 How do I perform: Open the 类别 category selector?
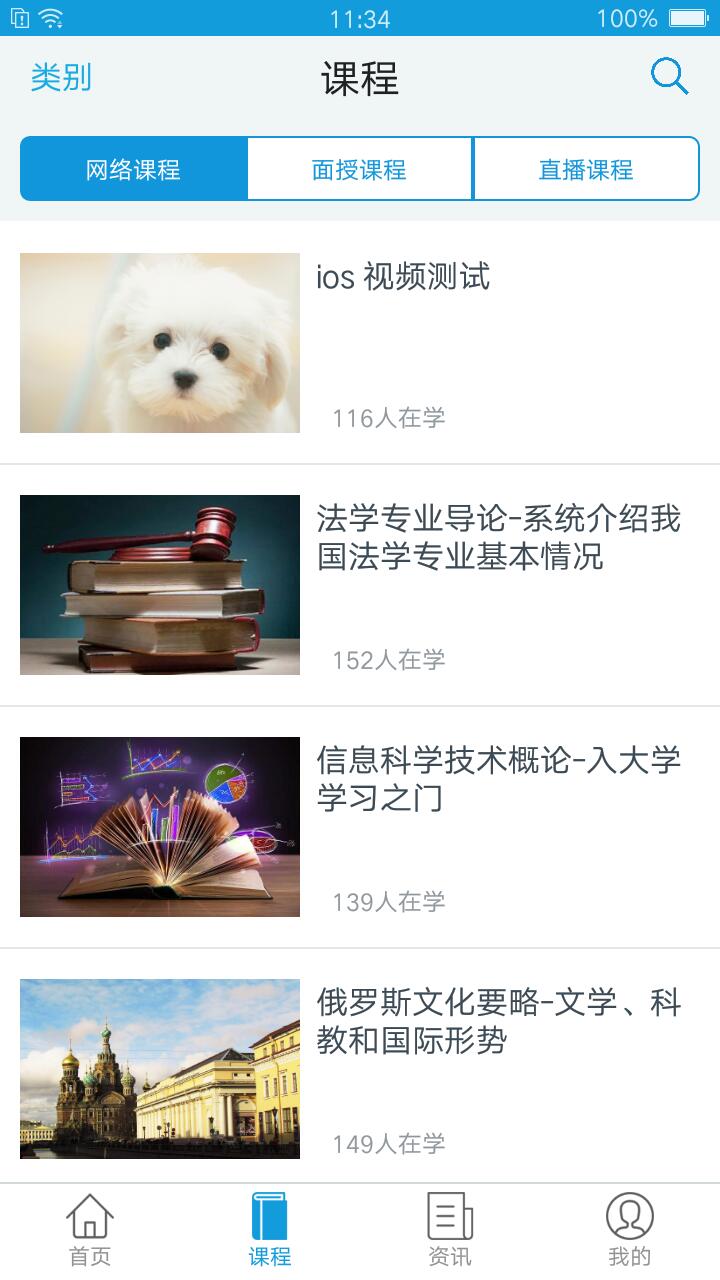pyautogui.click(x=59, y=75)
